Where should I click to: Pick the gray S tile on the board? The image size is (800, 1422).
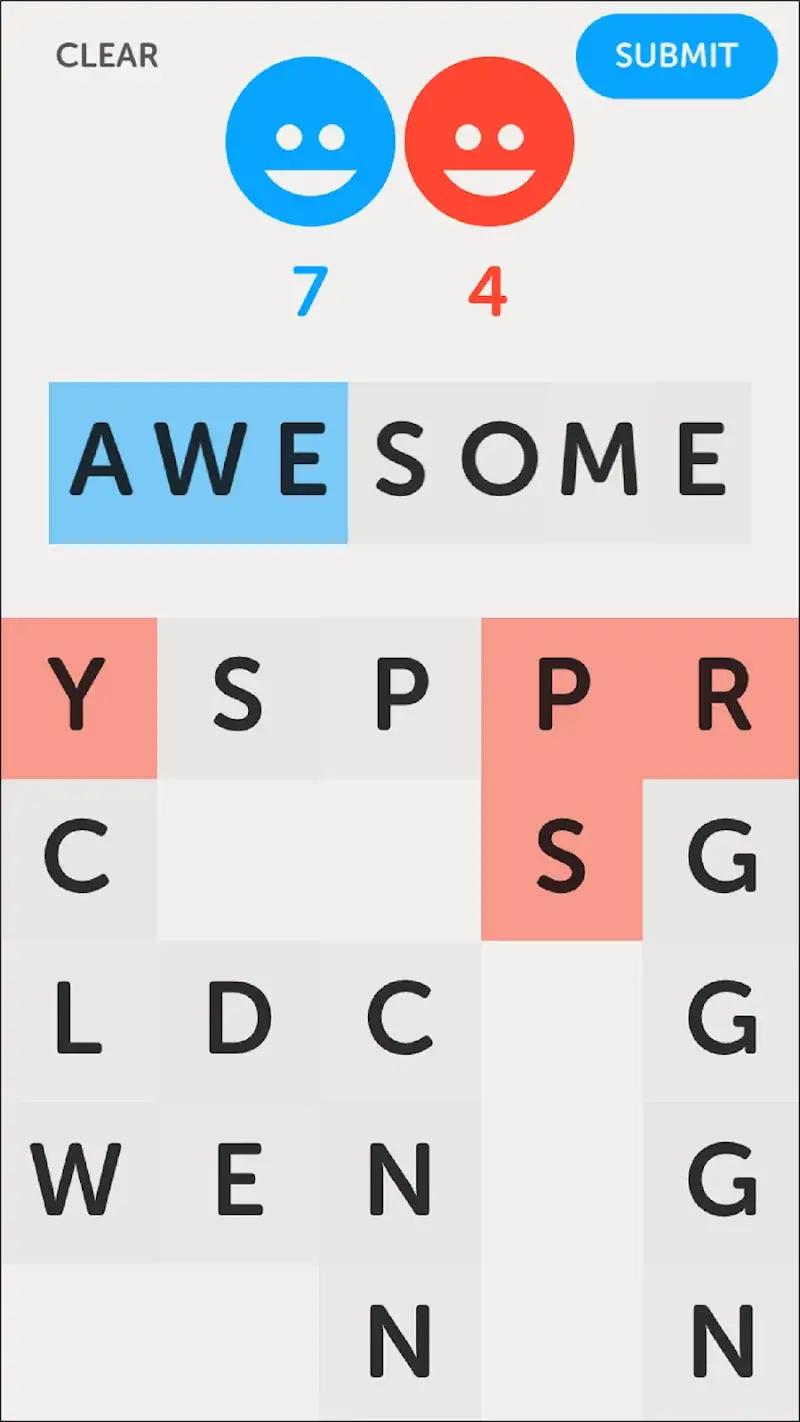coord(239,697)
